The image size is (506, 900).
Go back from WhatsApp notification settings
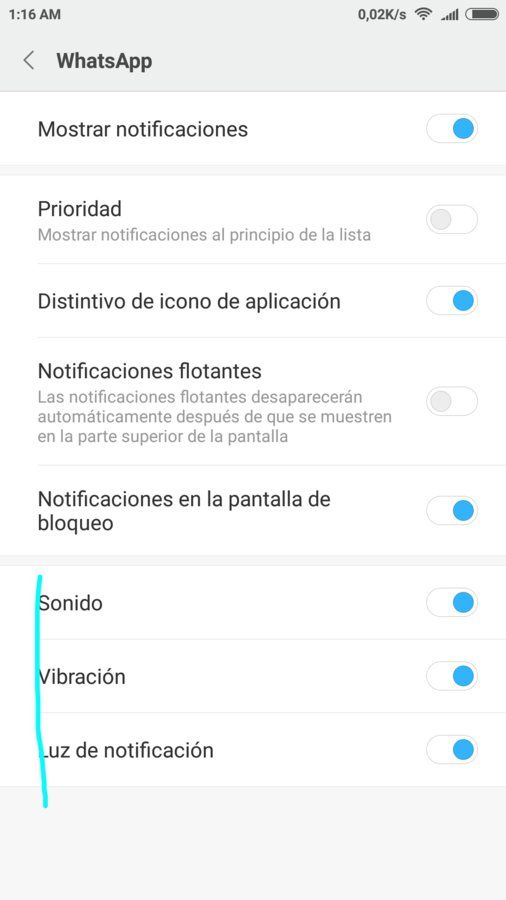pyautogui.click(x=29, y=60)
